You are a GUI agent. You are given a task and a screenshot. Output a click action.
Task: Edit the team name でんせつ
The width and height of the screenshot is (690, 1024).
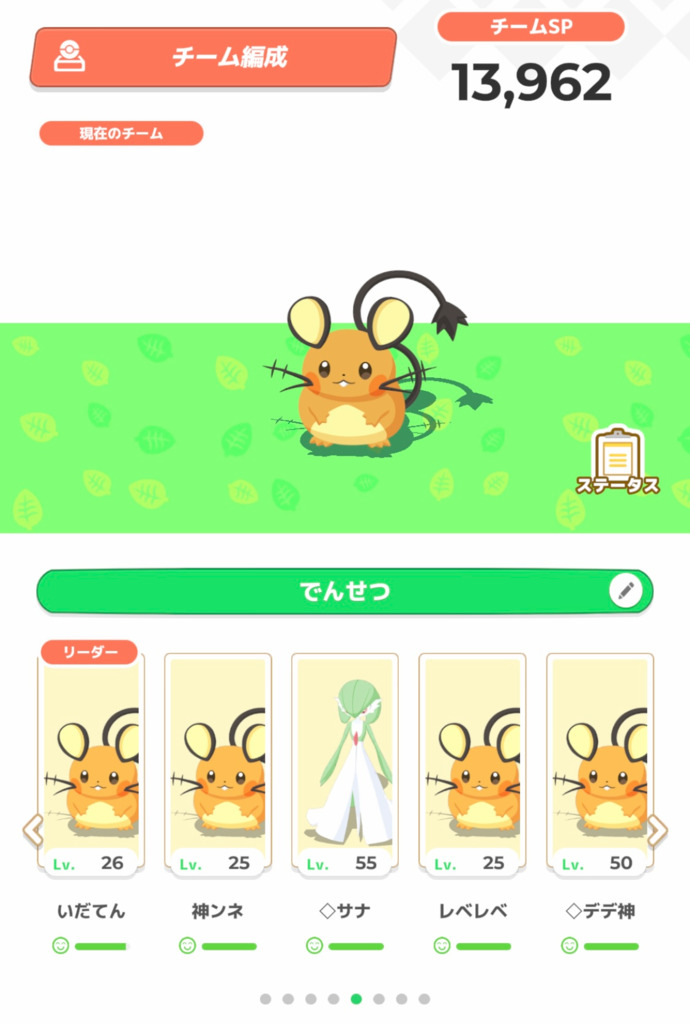[x=626, y=591]
